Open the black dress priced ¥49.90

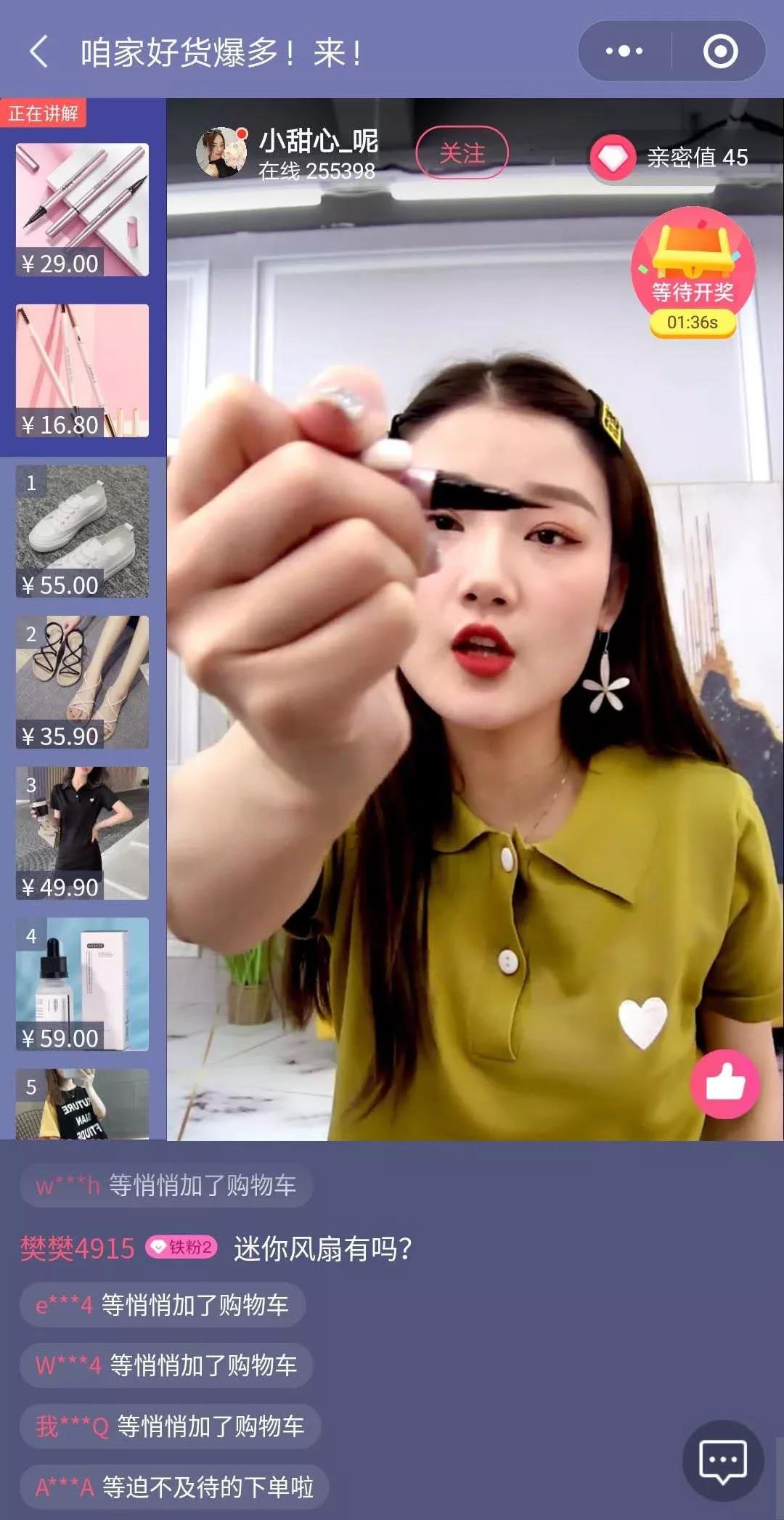82,833
